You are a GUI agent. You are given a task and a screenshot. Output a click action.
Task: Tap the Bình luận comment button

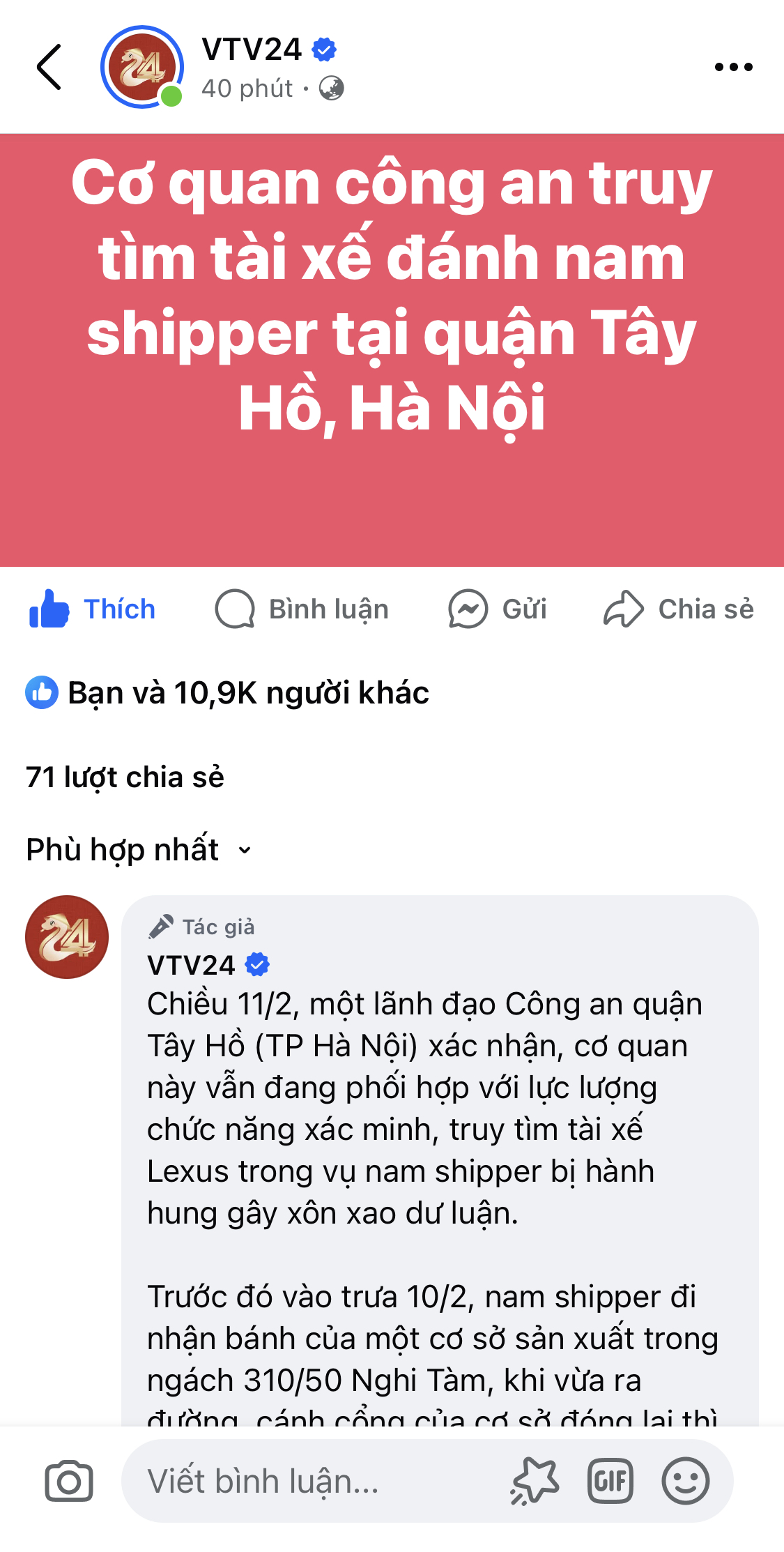click(302, 609)
